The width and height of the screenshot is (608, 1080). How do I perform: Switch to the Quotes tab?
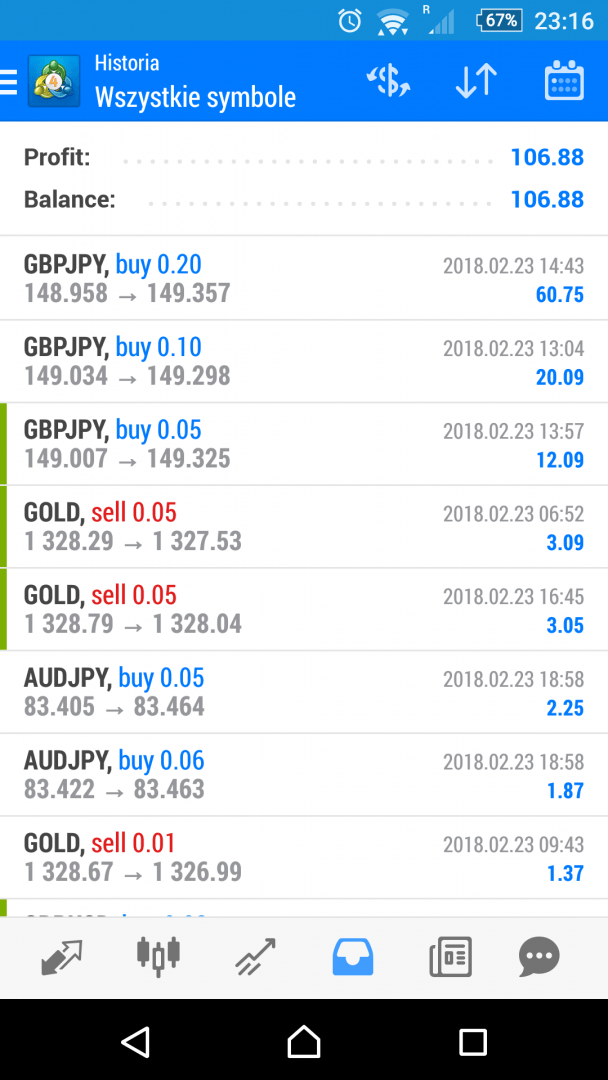(62, 957)
